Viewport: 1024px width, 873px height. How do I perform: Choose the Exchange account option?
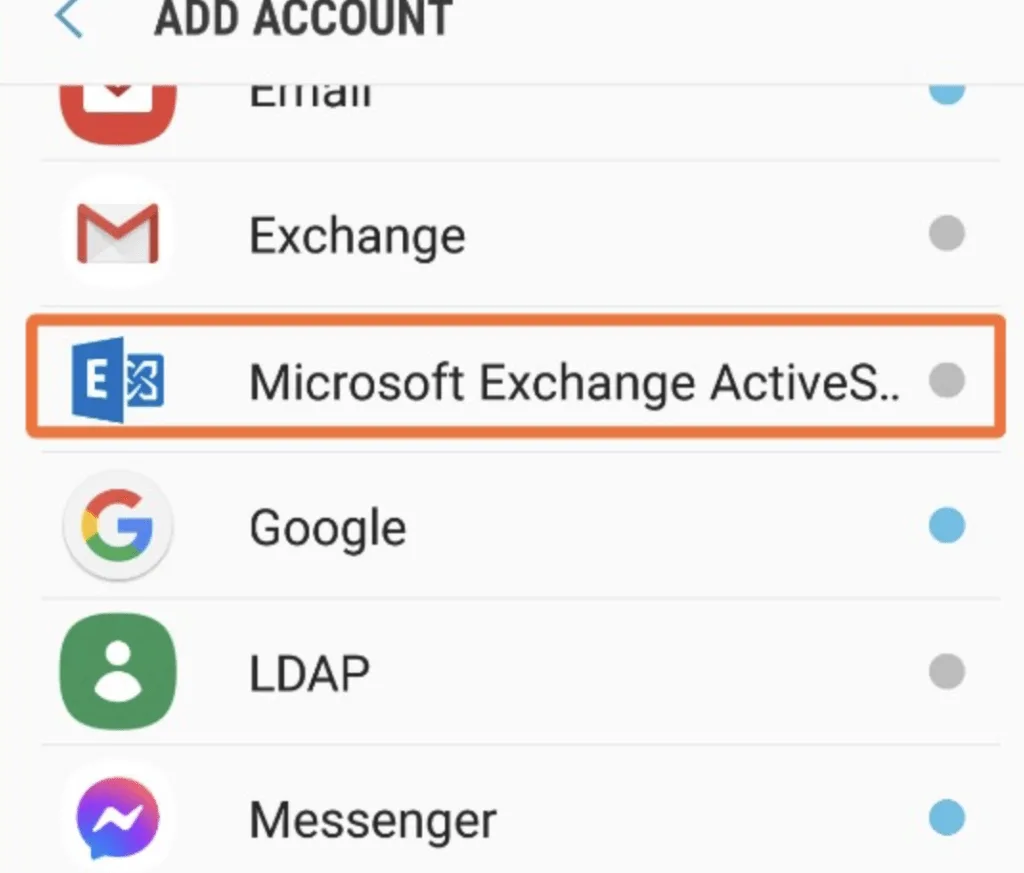coord(357,236)
